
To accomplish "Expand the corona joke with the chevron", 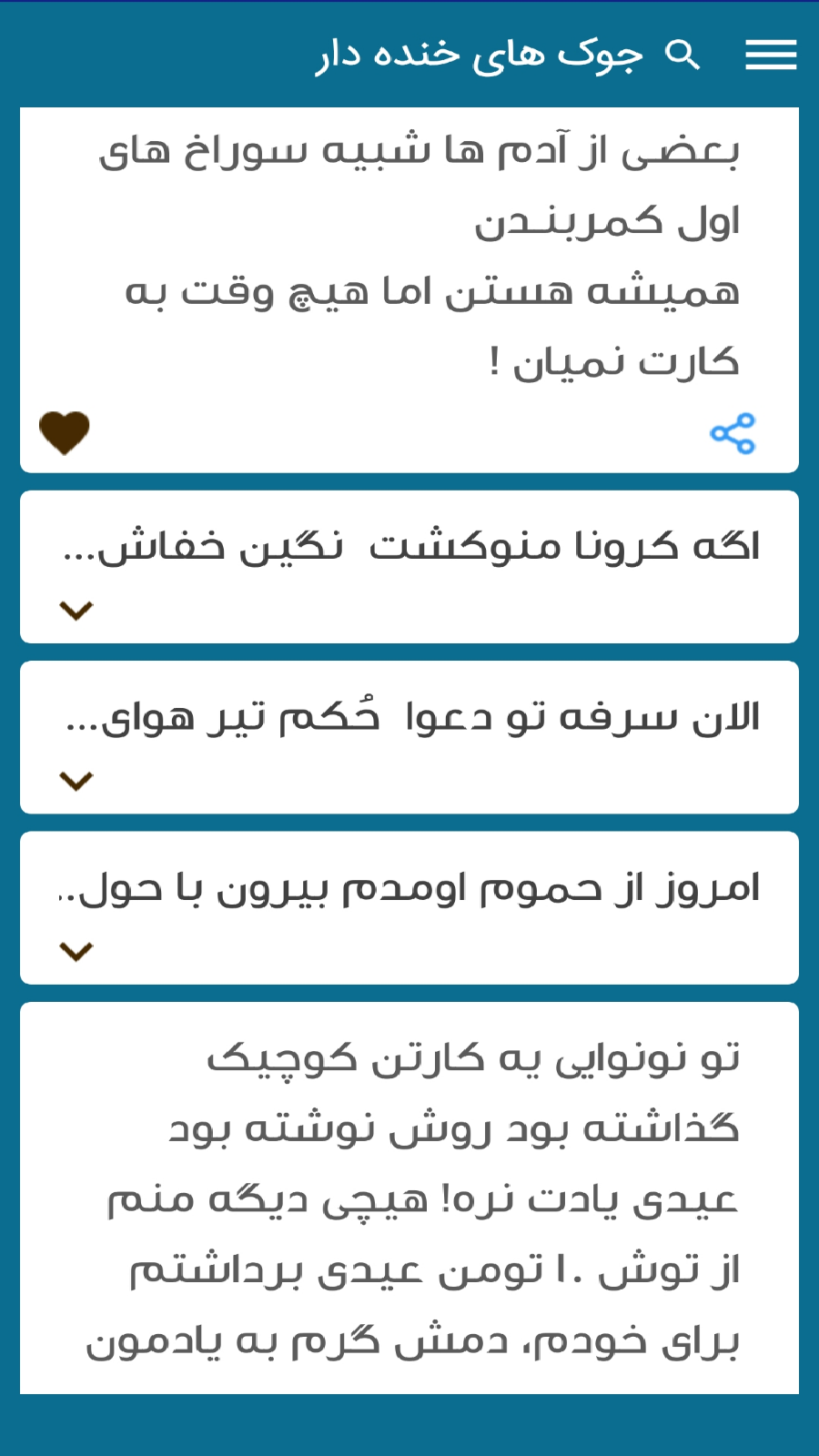I will [76, 608].
